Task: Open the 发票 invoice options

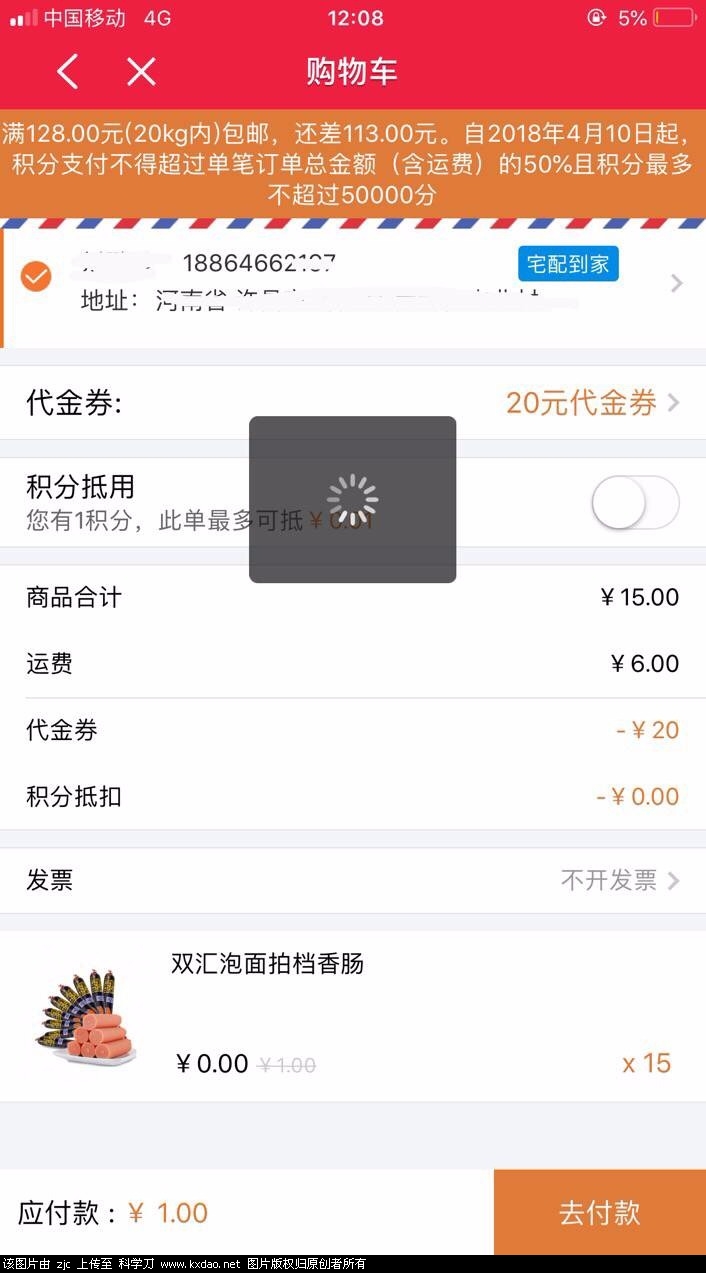Action: pos(353,881)
